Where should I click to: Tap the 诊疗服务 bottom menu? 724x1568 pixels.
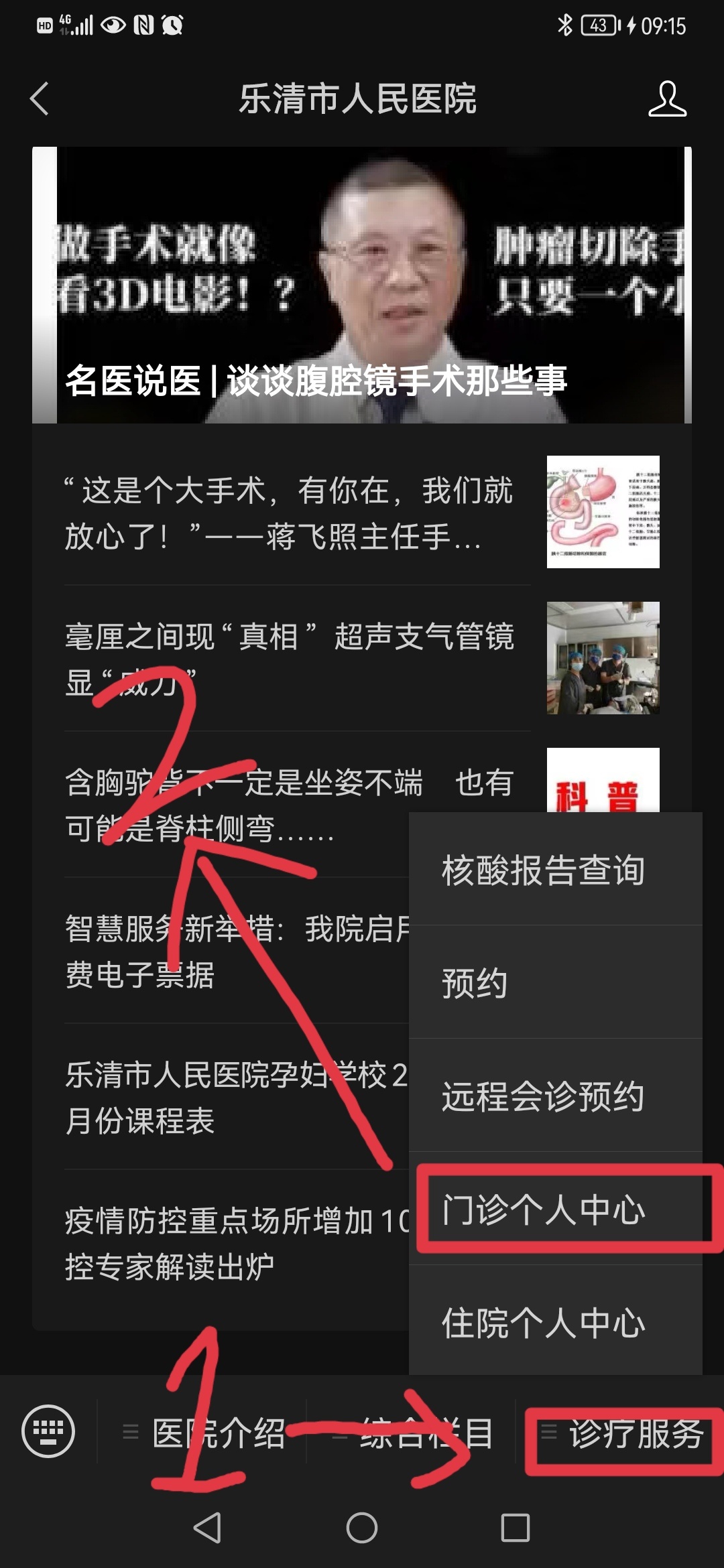(x=623, y=1433)
